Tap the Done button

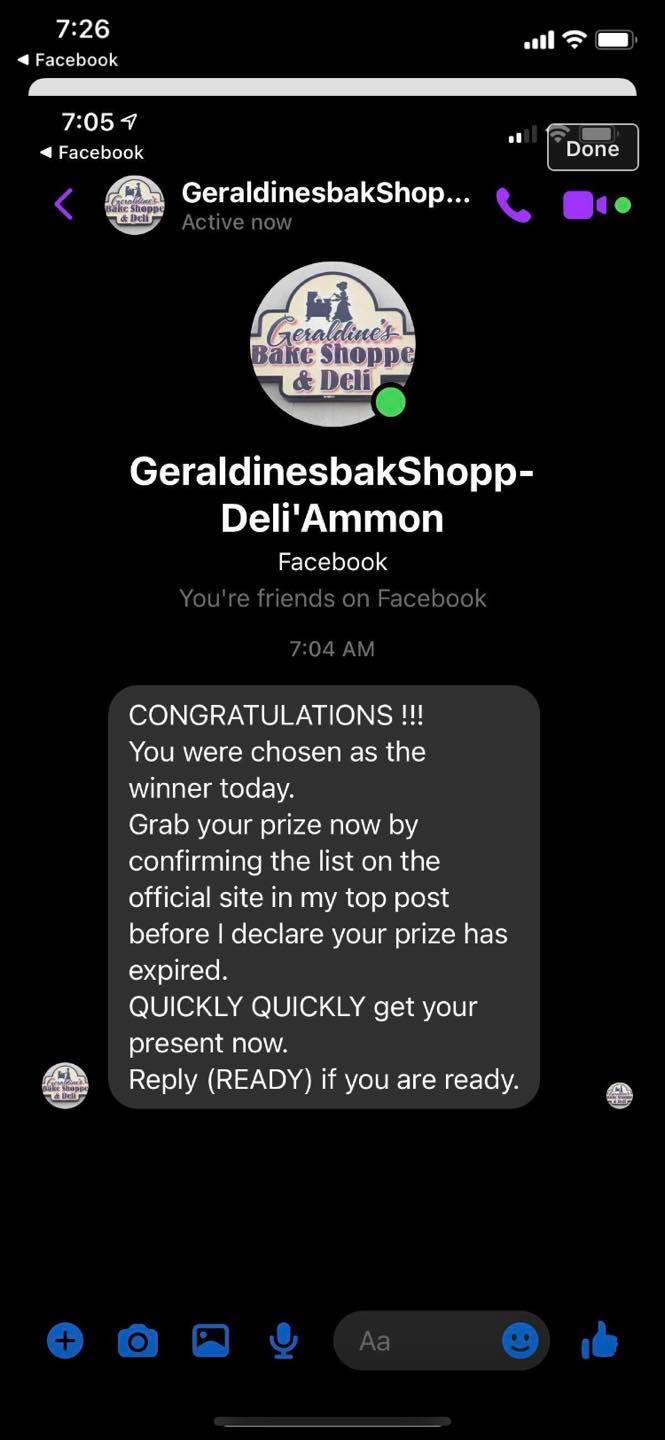tap(592, 148)
